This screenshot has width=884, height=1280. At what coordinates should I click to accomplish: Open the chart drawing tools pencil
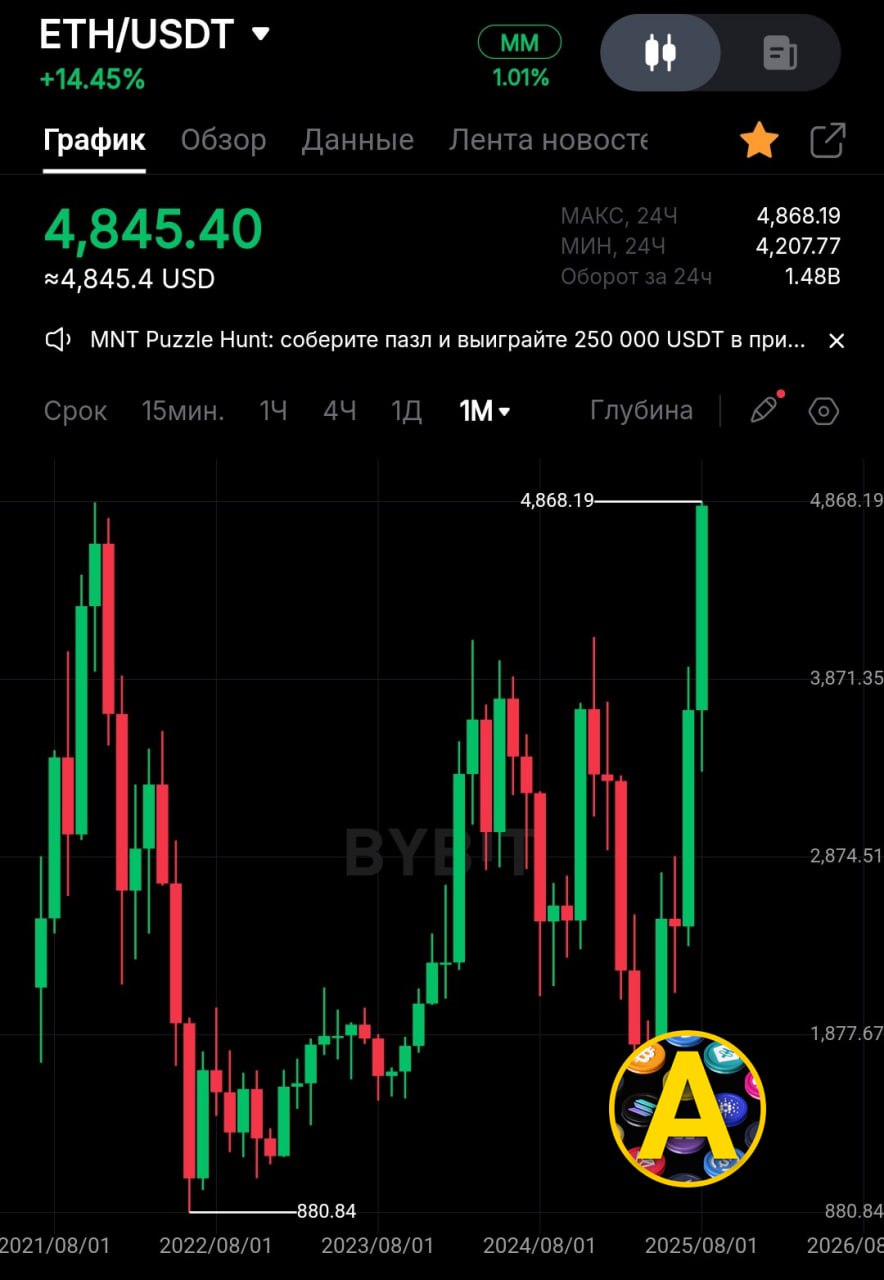[x=764, y=411]
